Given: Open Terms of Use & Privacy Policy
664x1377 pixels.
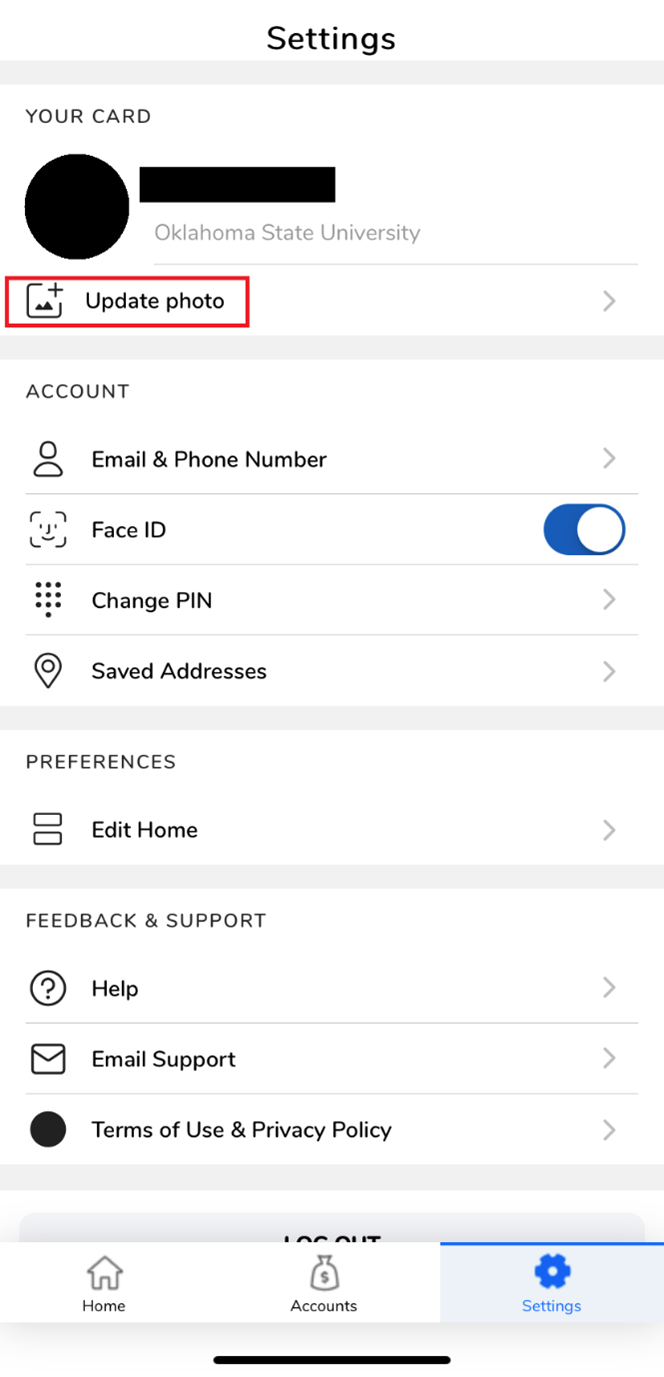Looking at the screenshot, I should tap(241, 1130).
